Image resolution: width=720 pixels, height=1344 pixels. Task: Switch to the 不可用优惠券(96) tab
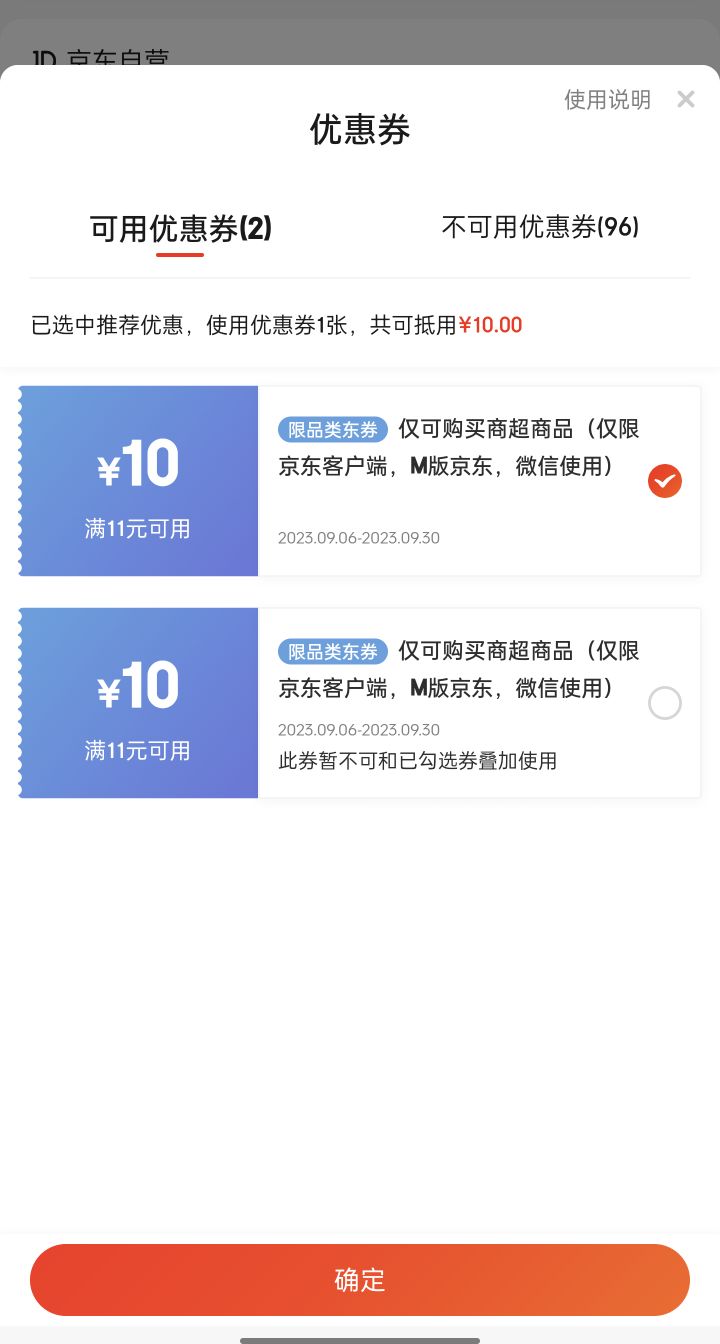click(x=540, y=227)
